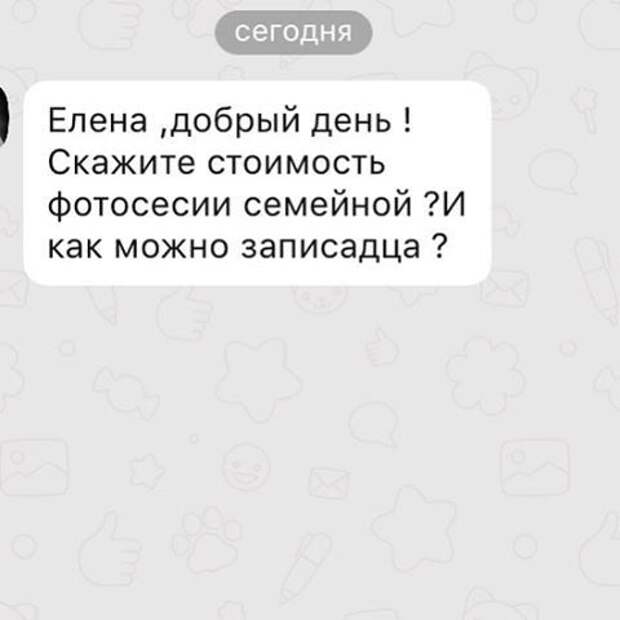This screenshot has width=620, height=620.
Task: Tap the message from Elena's client
Action: (256, 184)
